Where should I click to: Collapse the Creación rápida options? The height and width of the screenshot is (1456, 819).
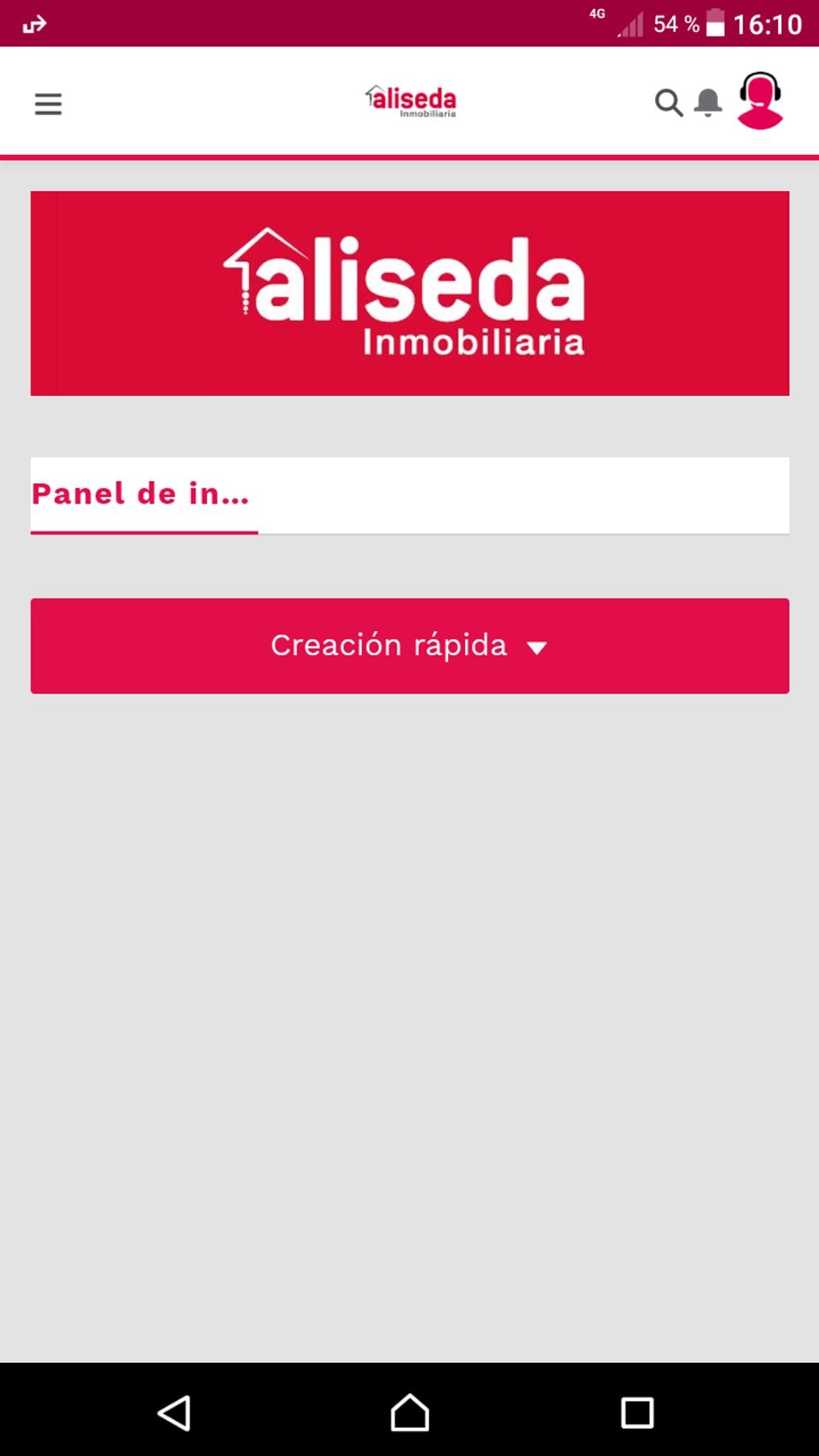(x=409, y=646)
